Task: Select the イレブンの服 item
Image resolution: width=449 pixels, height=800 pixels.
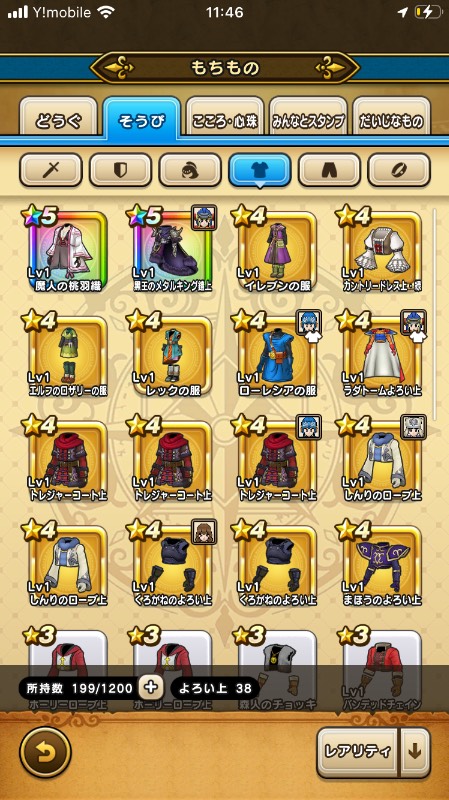Action: [x=277, y=251]
